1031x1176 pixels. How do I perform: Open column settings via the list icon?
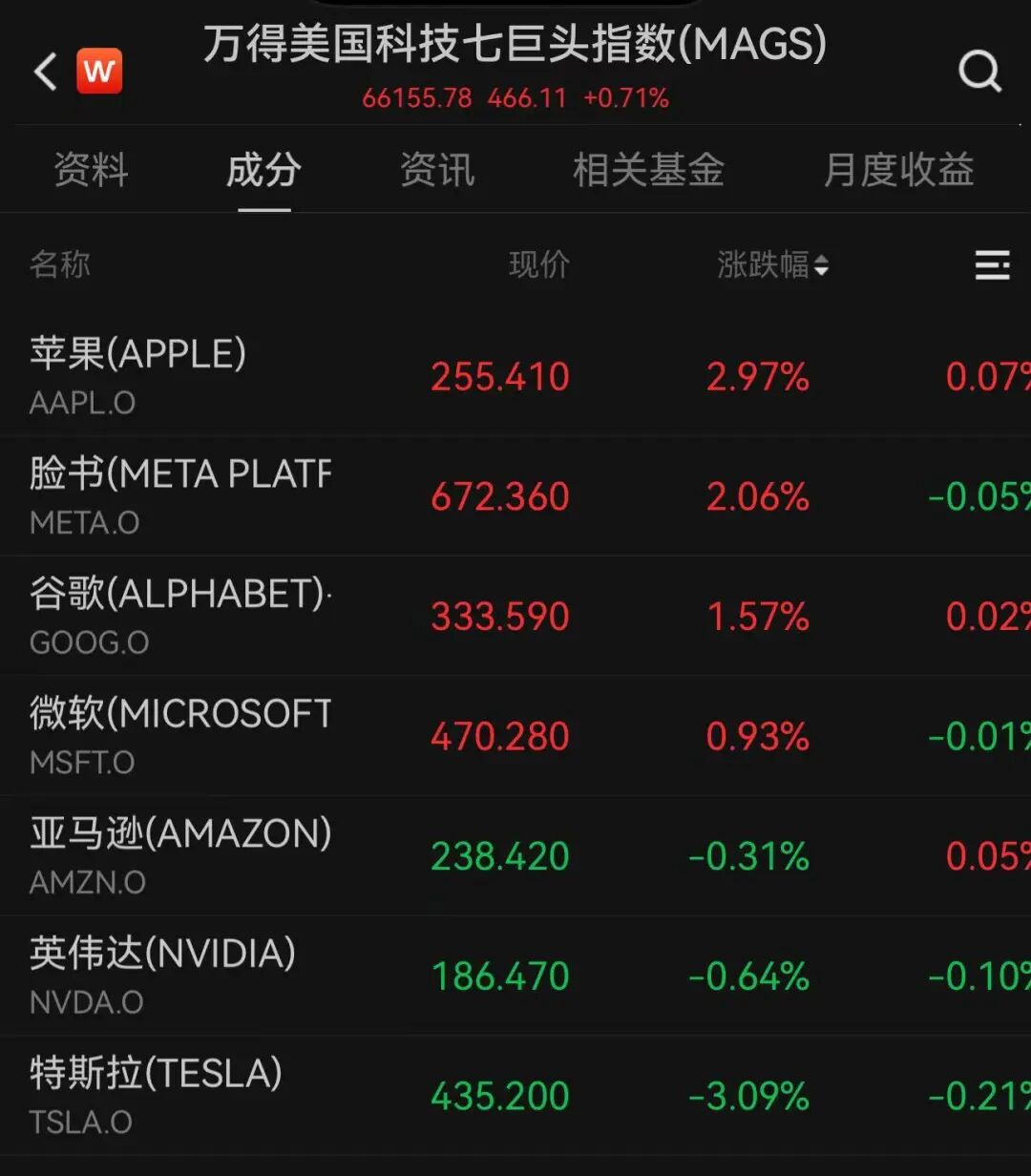pyautogui.click(x=991, y=265)
